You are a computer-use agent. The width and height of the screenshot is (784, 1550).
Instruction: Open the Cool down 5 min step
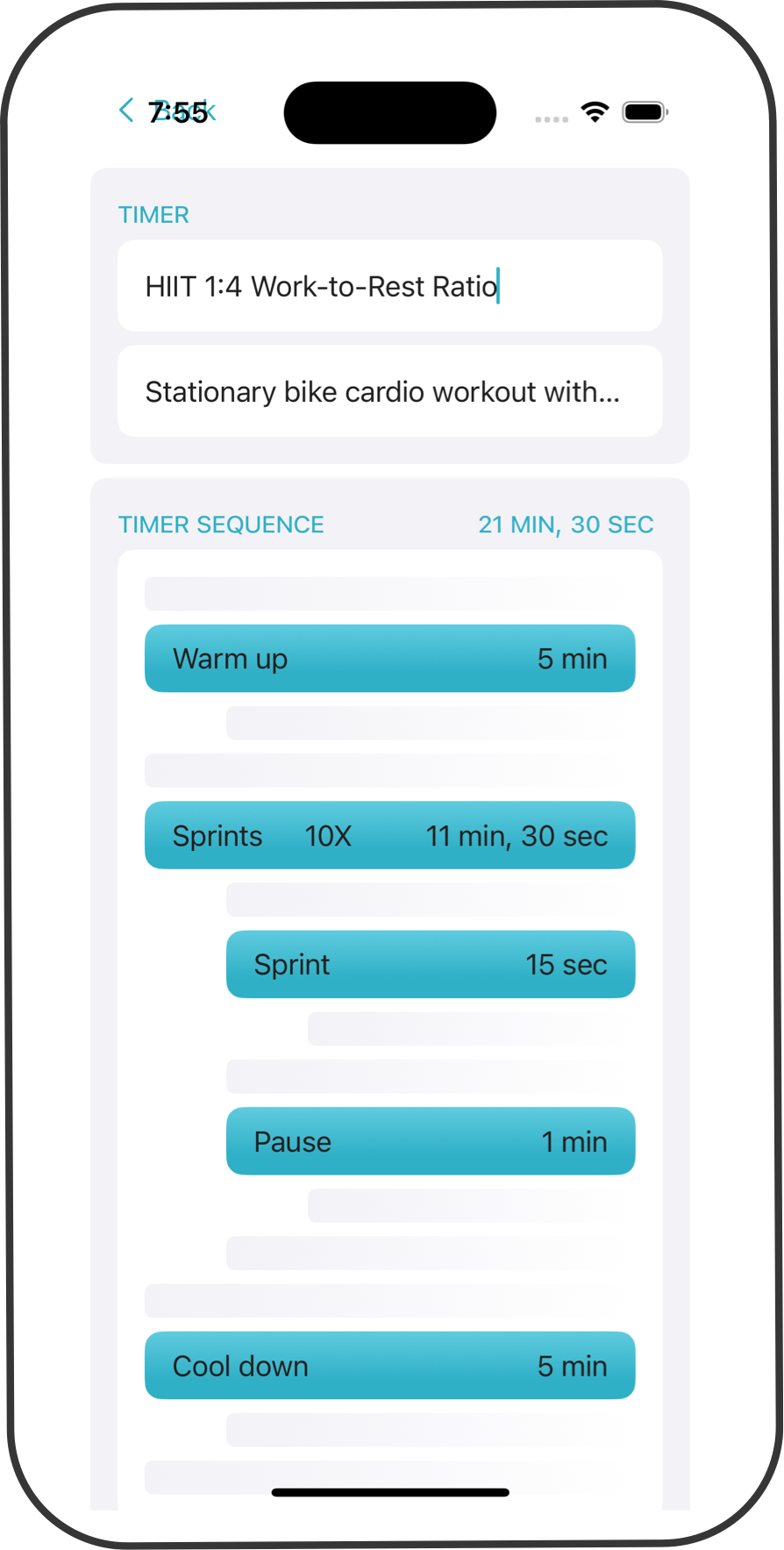click(x=389, y=1366)
